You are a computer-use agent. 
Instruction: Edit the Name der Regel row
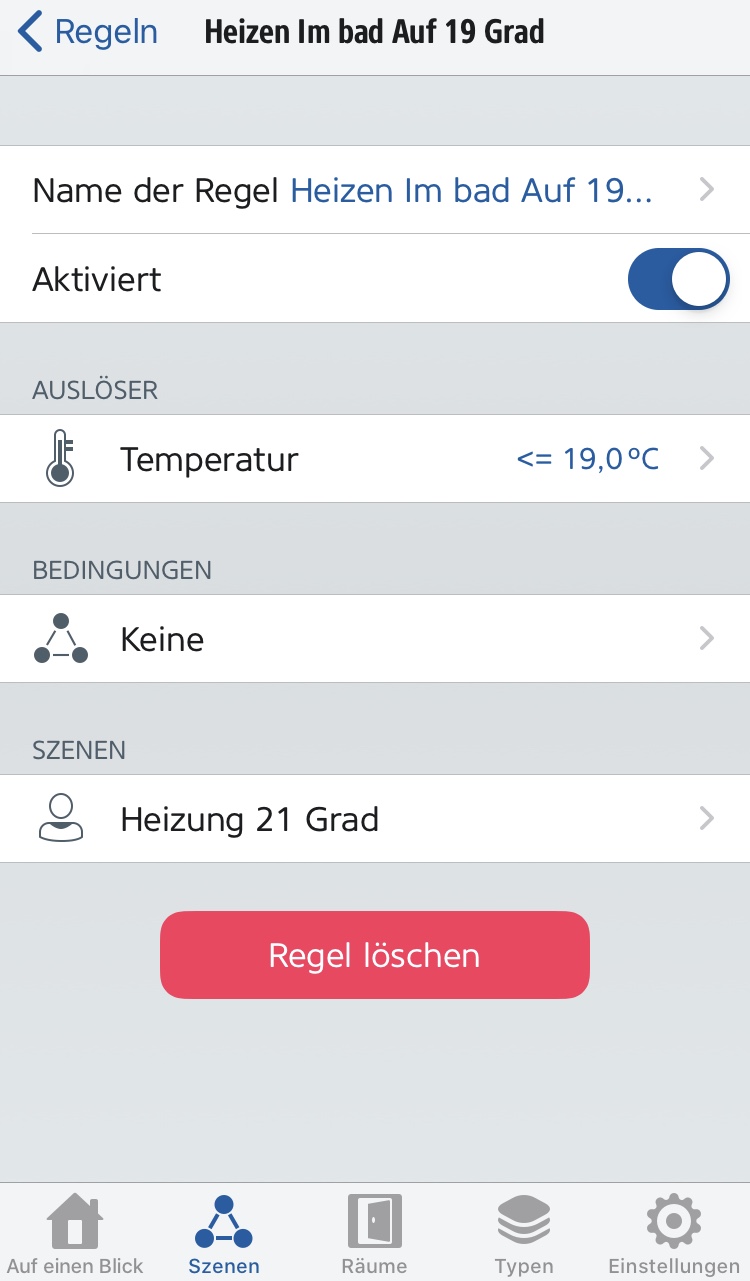tap(374, 190)
